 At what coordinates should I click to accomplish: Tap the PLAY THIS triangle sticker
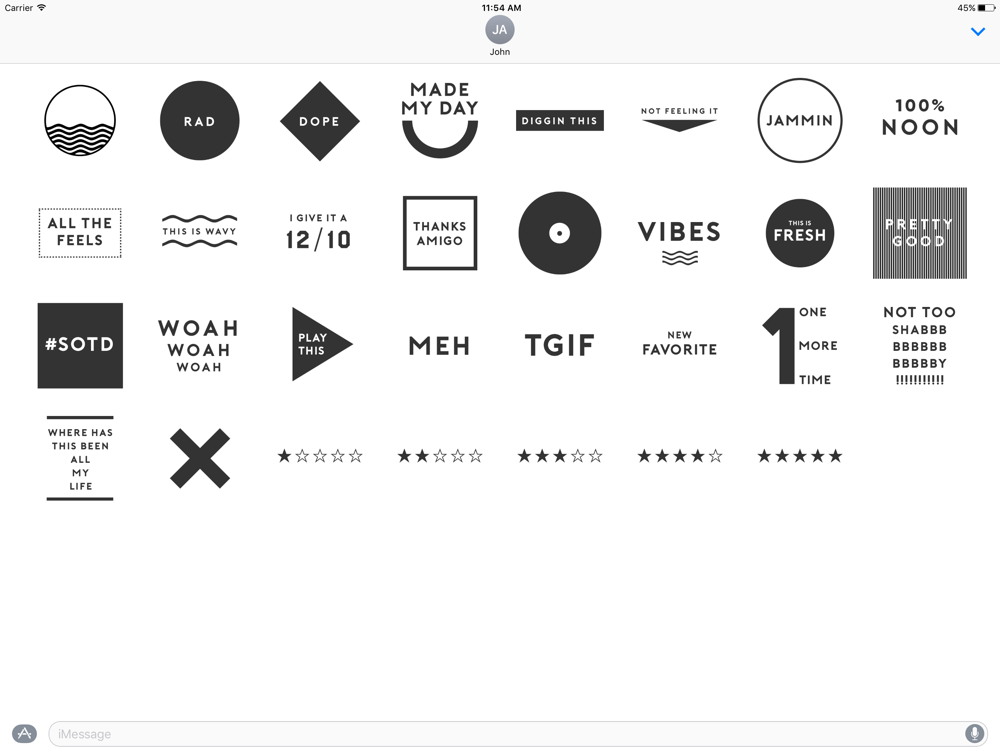[x=318, y=344]
